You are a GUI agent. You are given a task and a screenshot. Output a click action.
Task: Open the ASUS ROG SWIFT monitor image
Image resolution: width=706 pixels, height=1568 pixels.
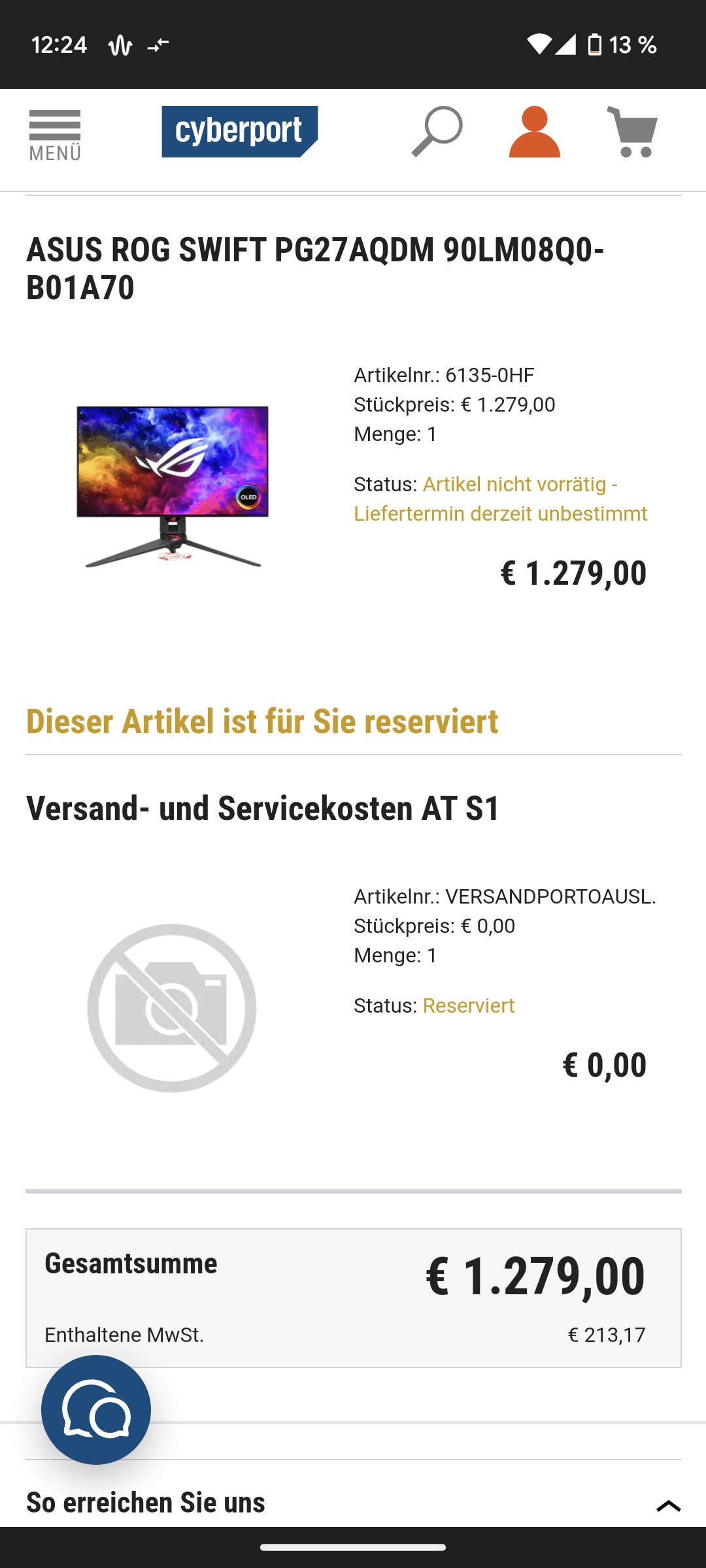coord(173,485)
